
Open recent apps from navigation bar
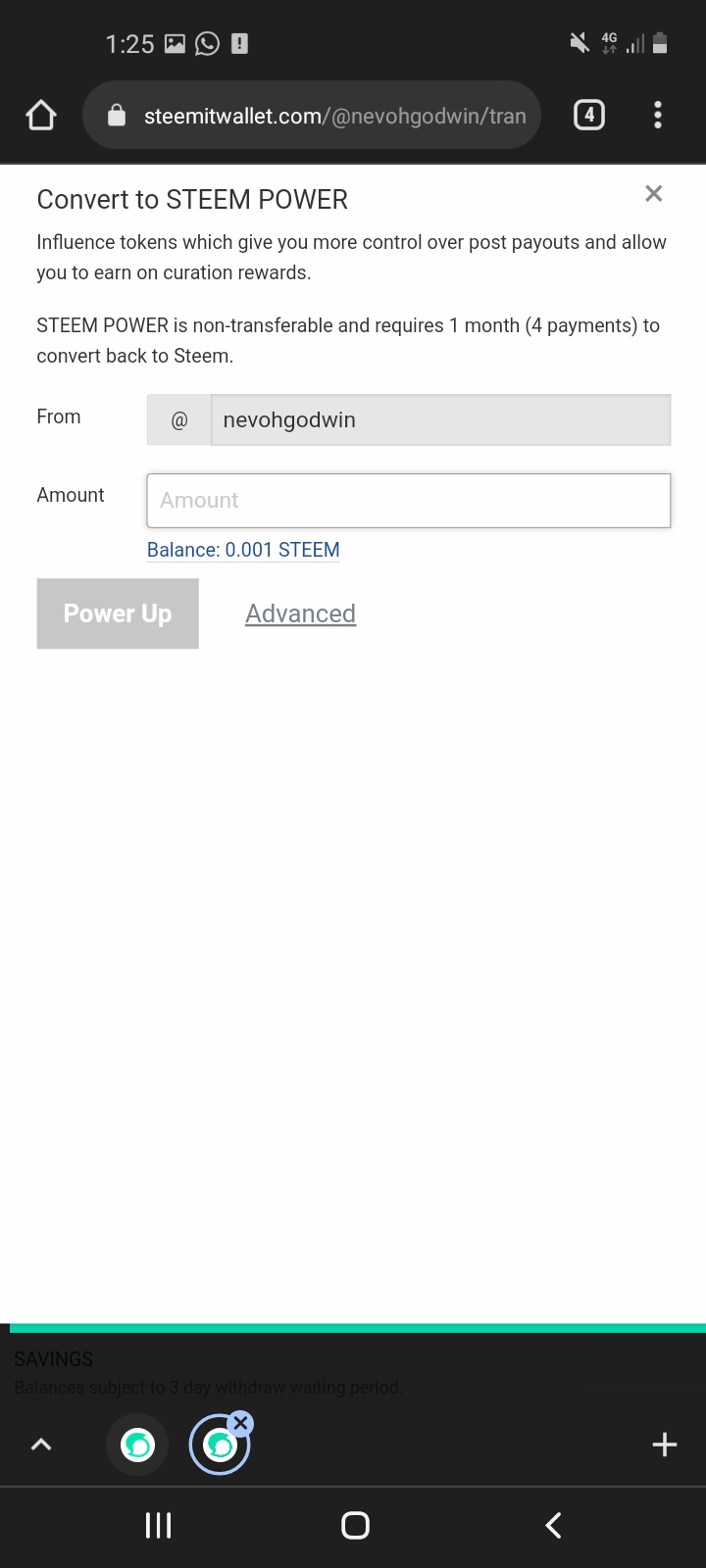(x=158, y=1525)
